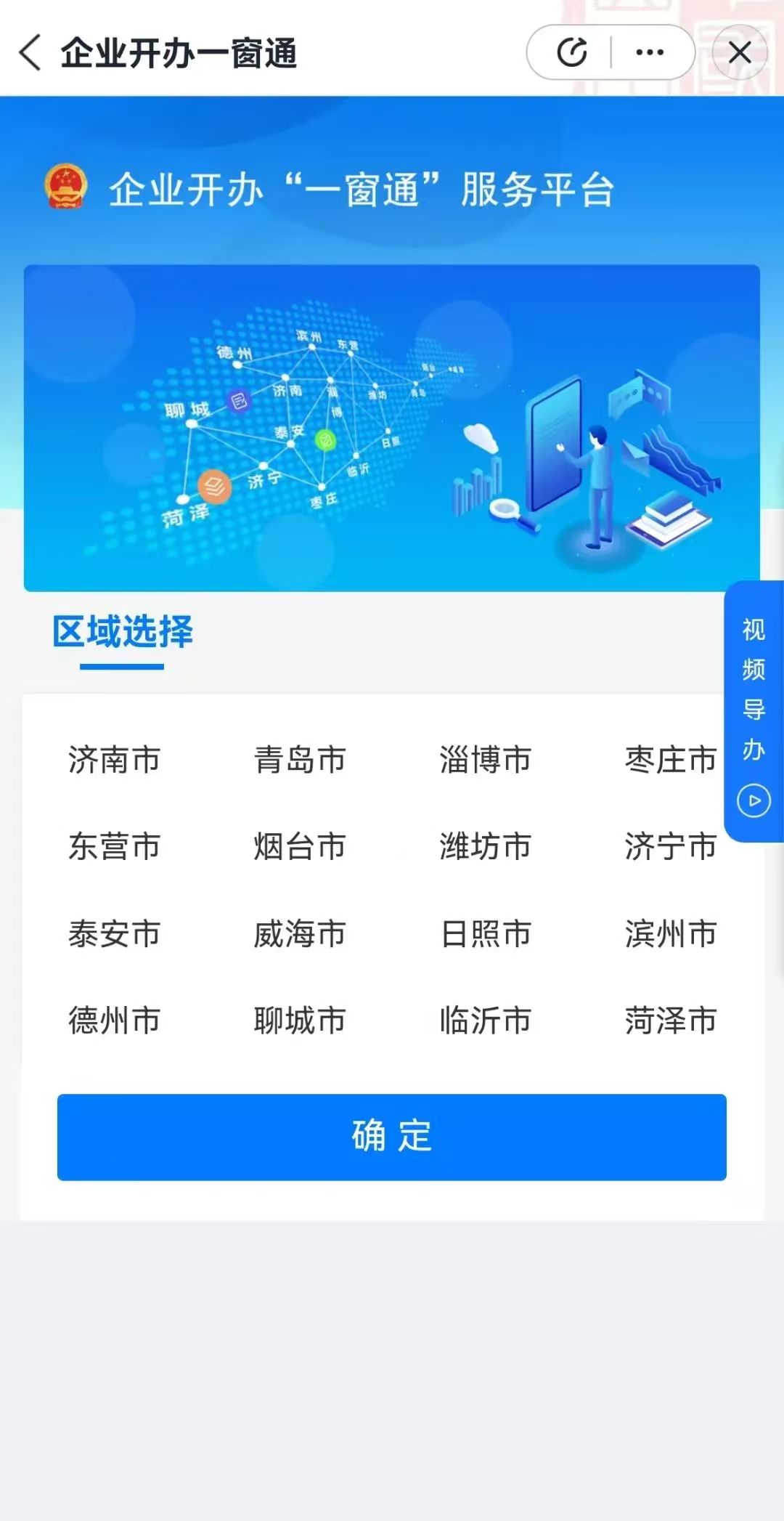Select 潍坊市 region

pyautogui.click(x=485, y=847)
